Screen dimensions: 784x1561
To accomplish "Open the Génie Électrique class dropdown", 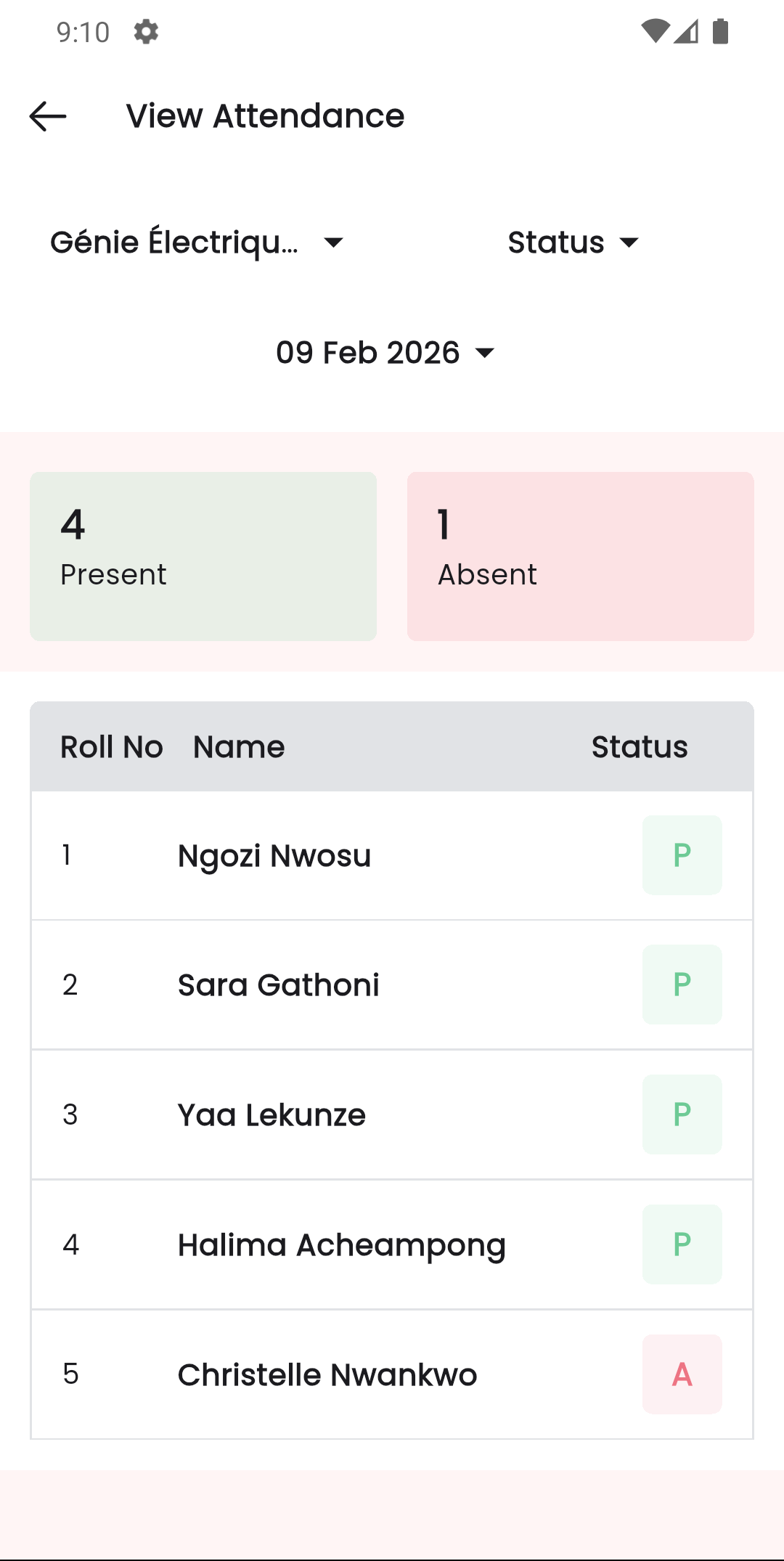I will pos(196,242).
